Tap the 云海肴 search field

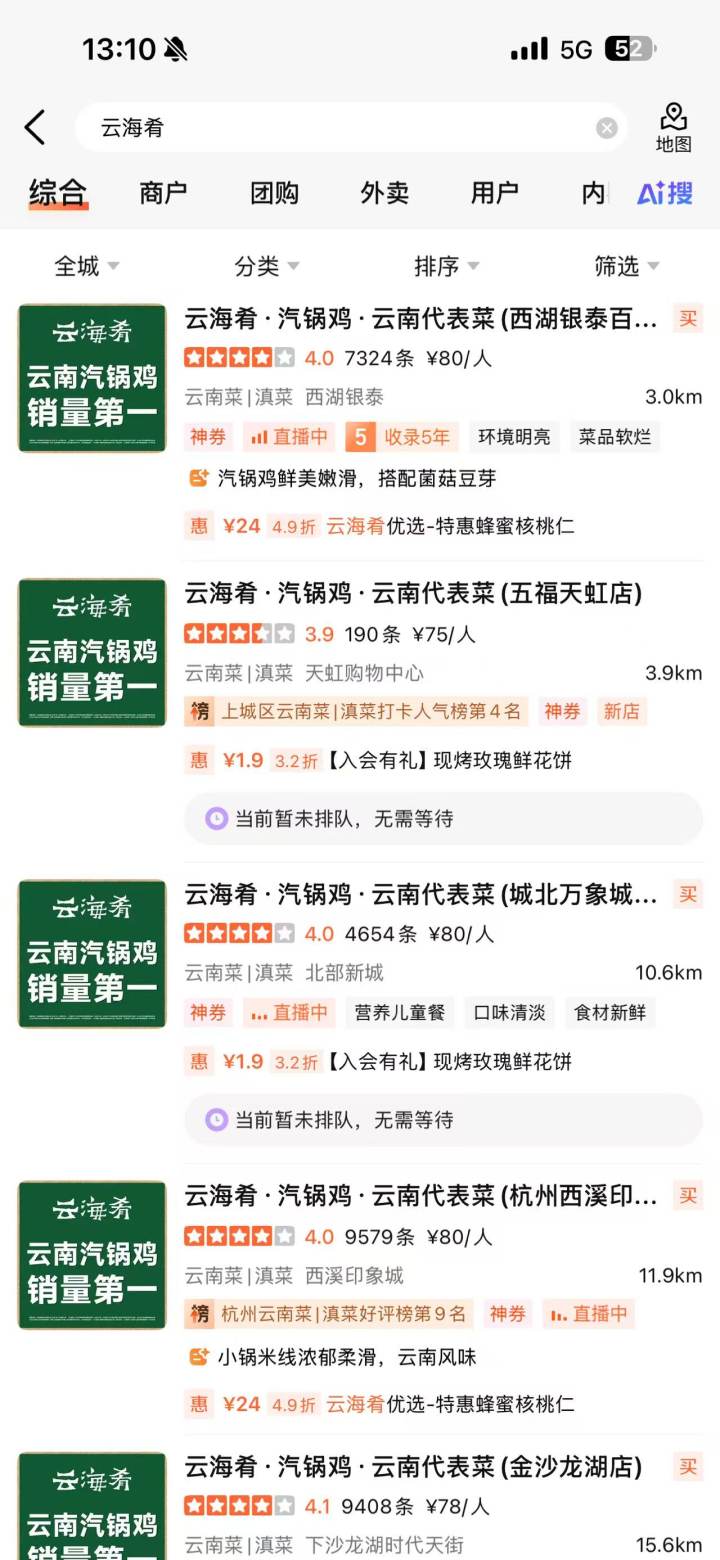tap(340, 128)
